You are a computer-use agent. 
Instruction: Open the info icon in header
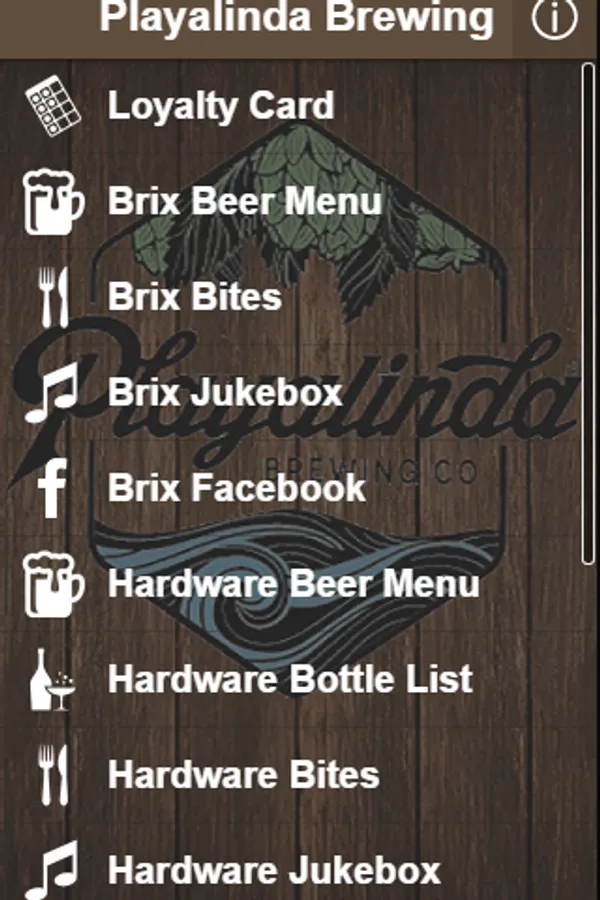554,21
